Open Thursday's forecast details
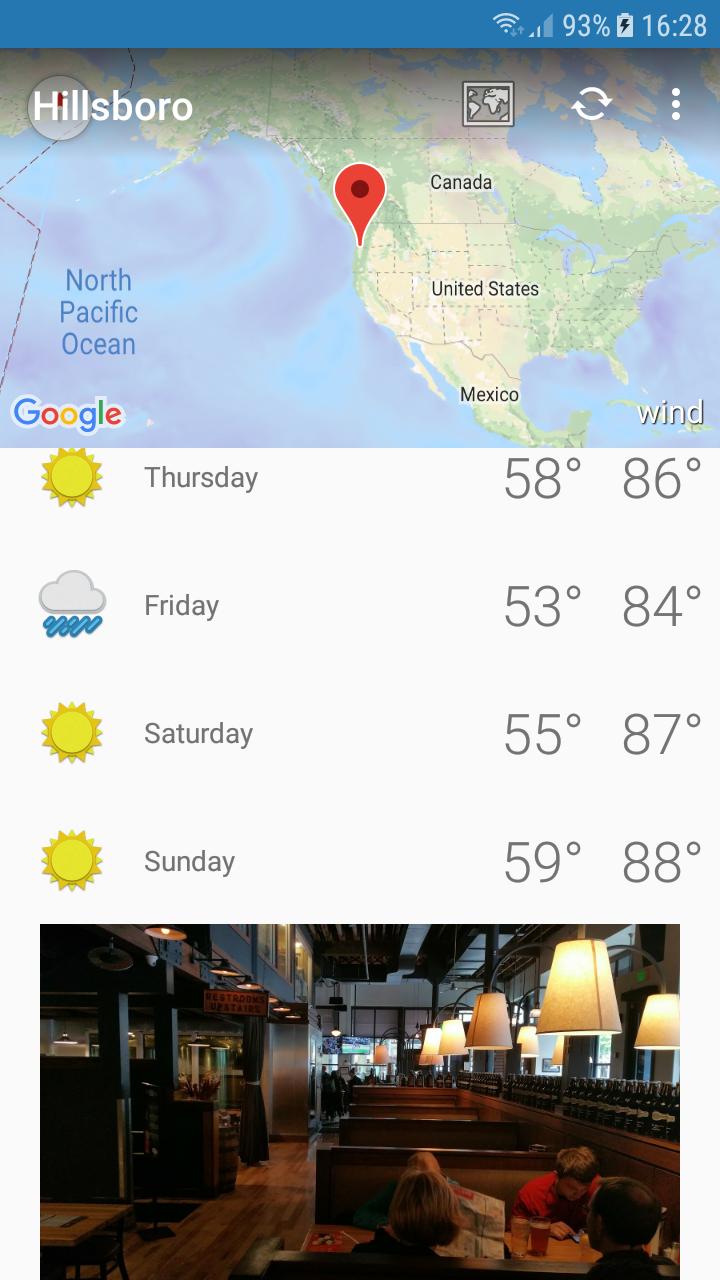This screenshot has height=1280, width=720. click(360, 478)
